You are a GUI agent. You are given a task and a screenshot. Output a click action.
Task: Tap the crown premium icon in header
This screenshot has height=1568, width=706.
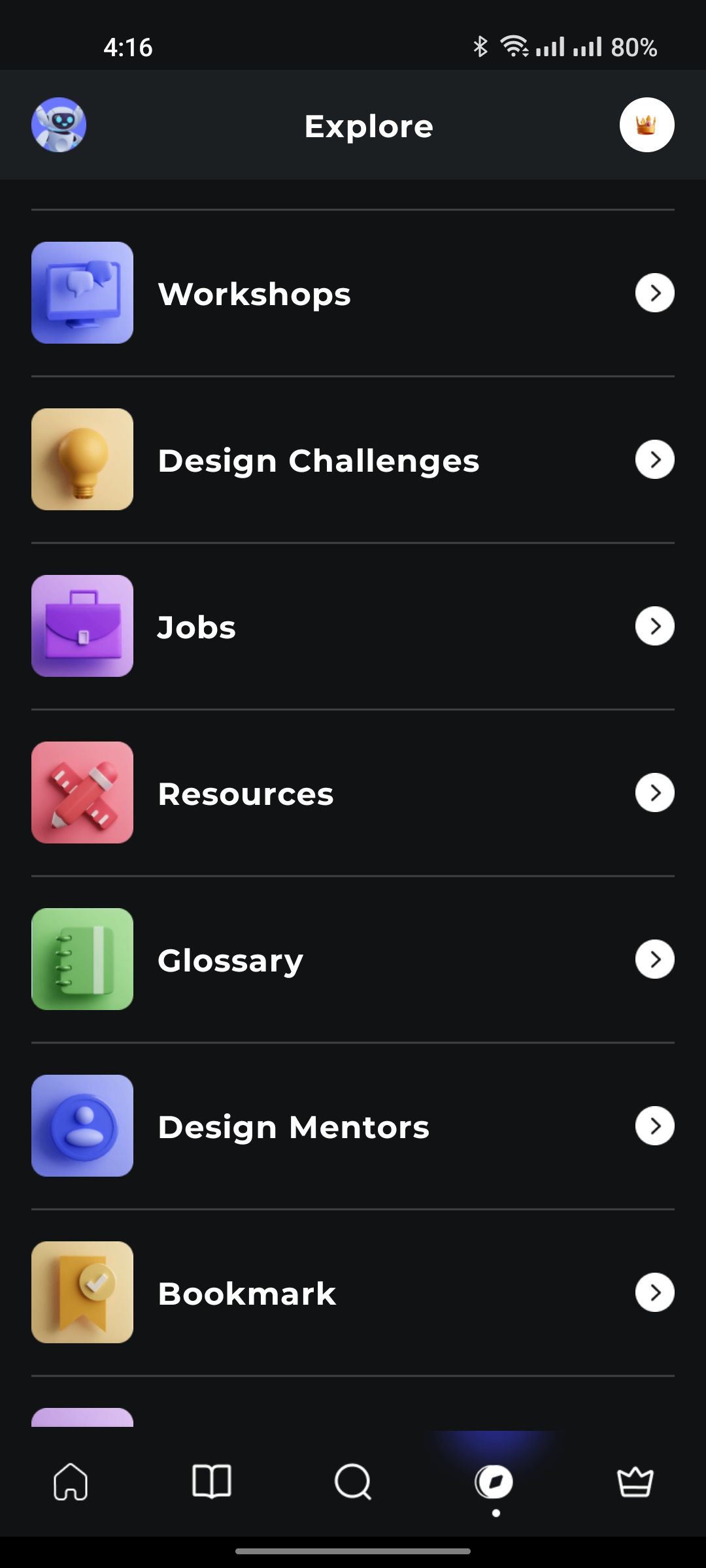coord(647,125)
